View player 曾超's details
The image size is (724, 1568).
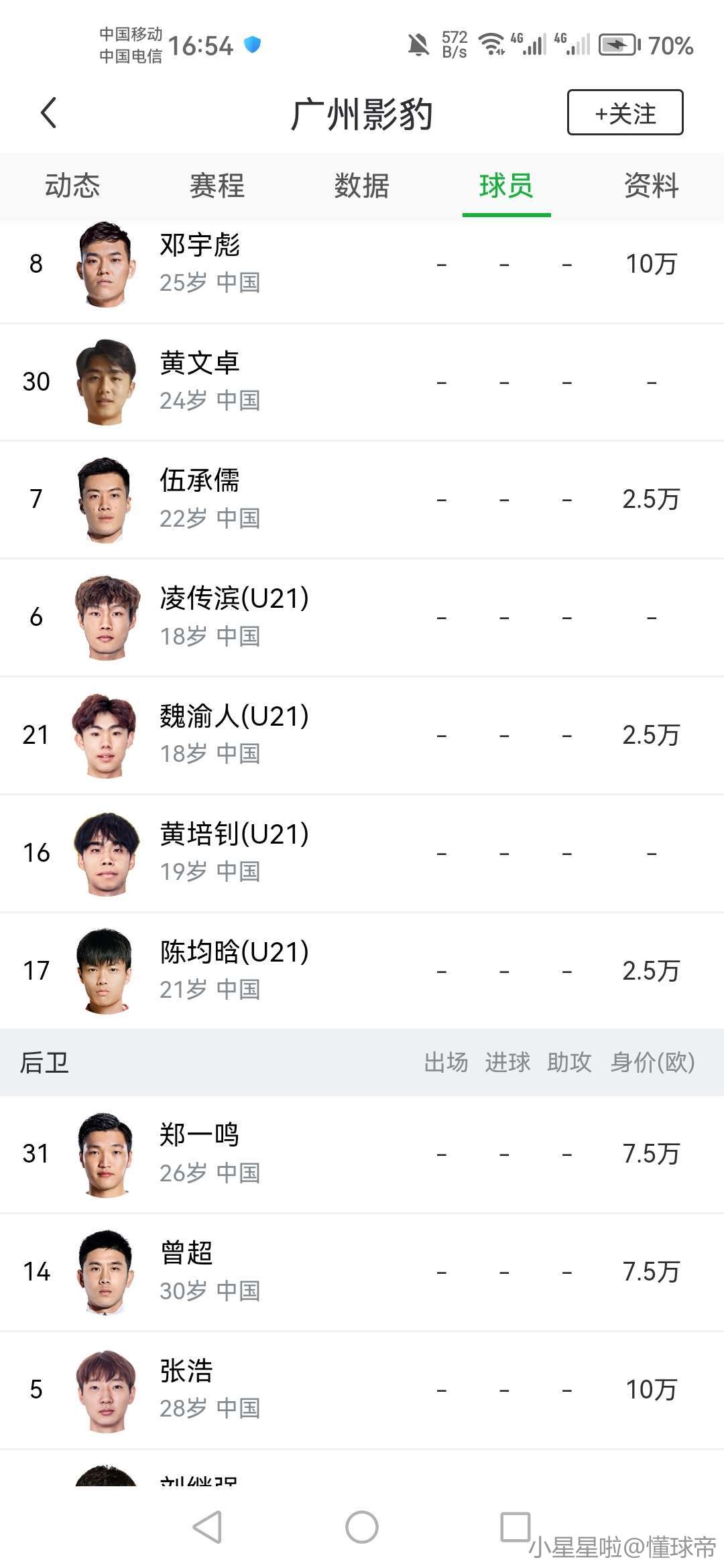click(362, 1272)
